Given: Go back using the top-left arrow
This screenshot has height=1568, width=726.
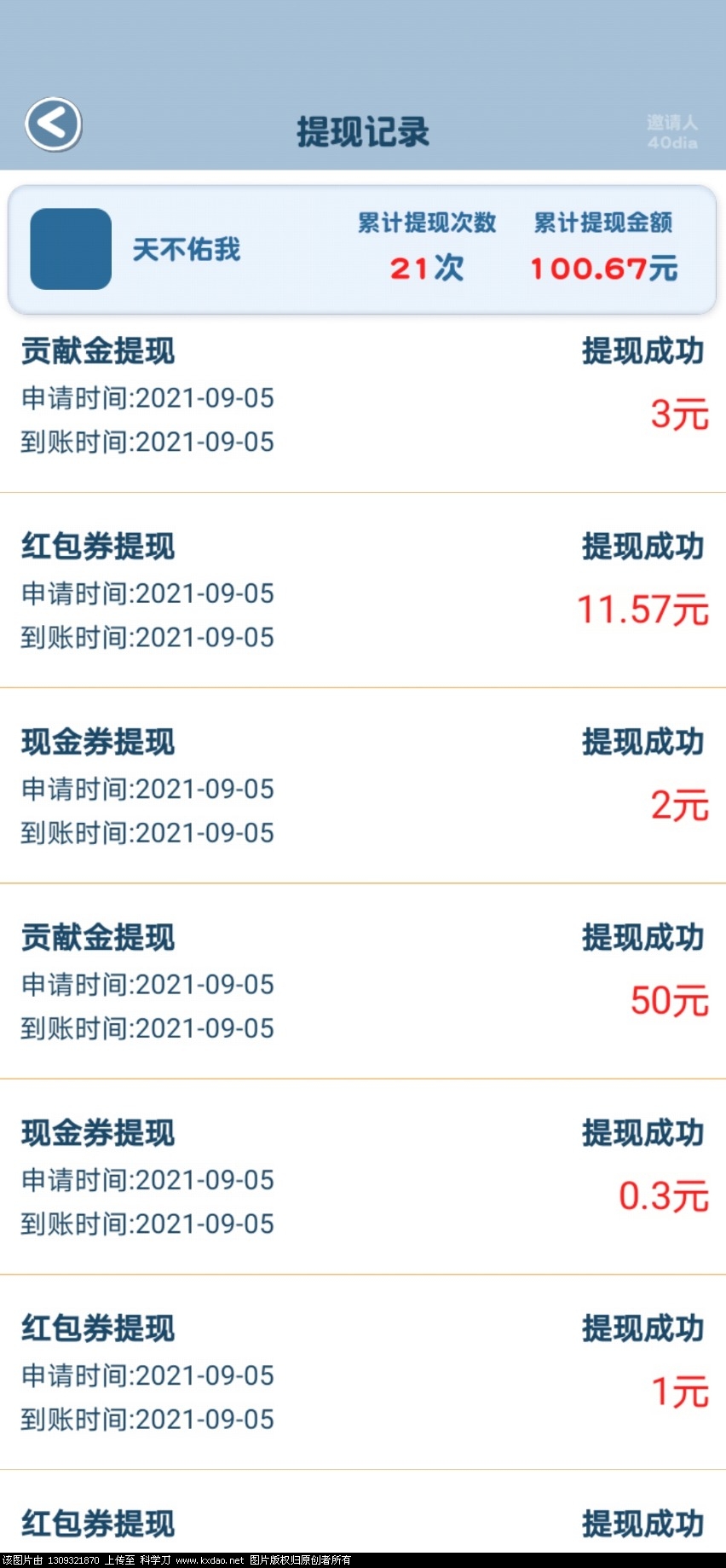Looking at the screenshot, I should pyautogui.click(x=53, y=124).
